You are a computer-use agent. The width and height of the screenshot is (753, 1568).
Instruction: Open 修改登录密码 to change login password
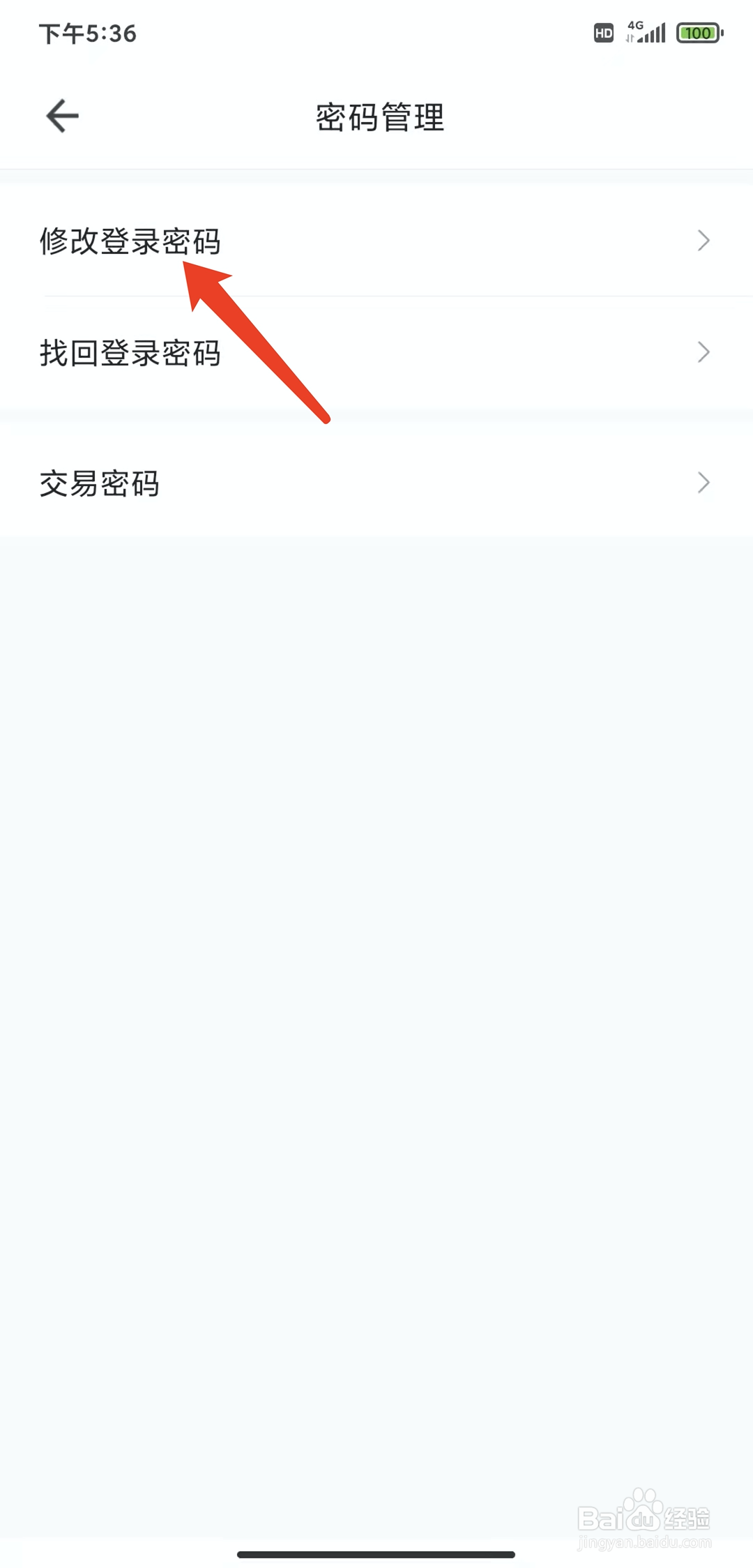pos(132,241)
